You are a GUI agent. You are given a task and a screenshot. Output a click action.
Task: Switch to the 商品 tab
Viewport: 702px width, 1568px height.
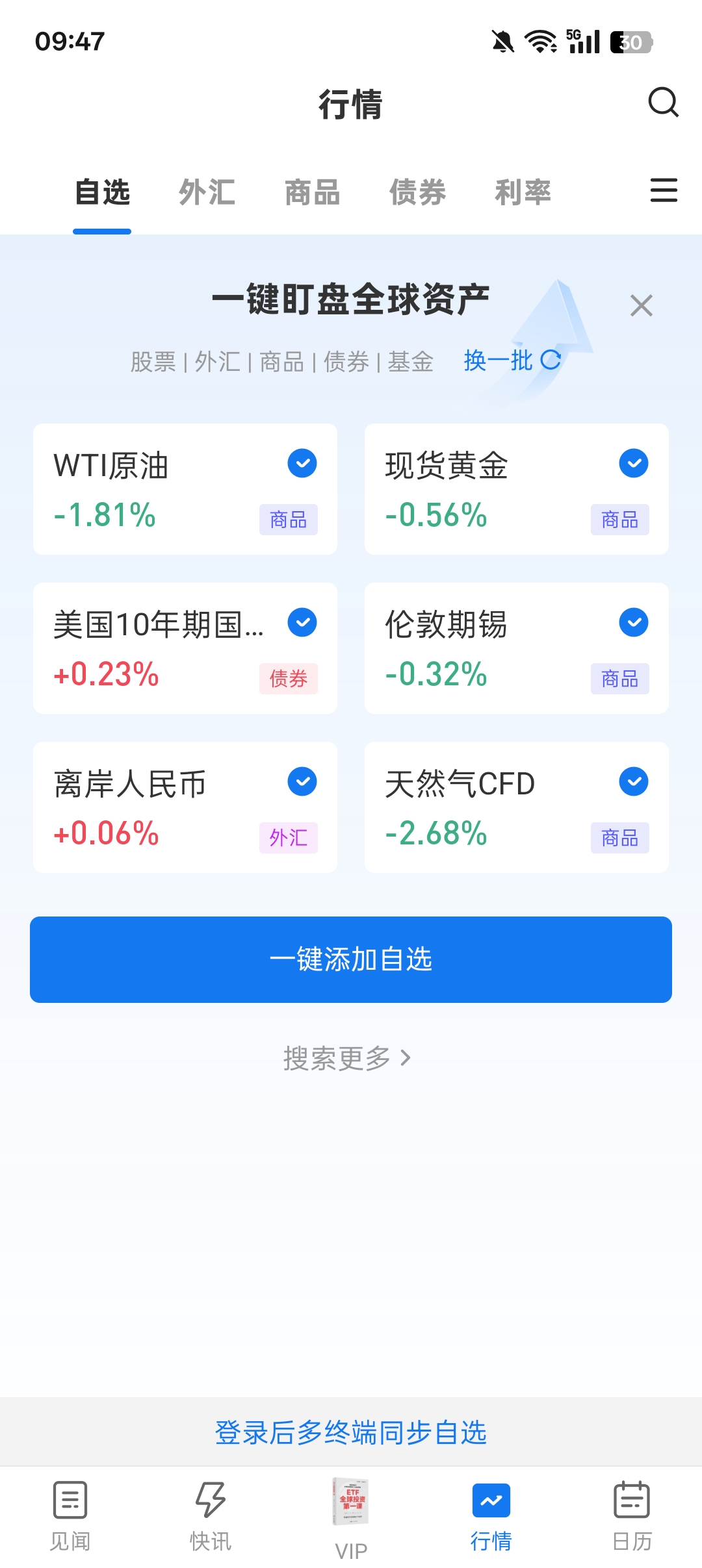(x=312, y=192)
